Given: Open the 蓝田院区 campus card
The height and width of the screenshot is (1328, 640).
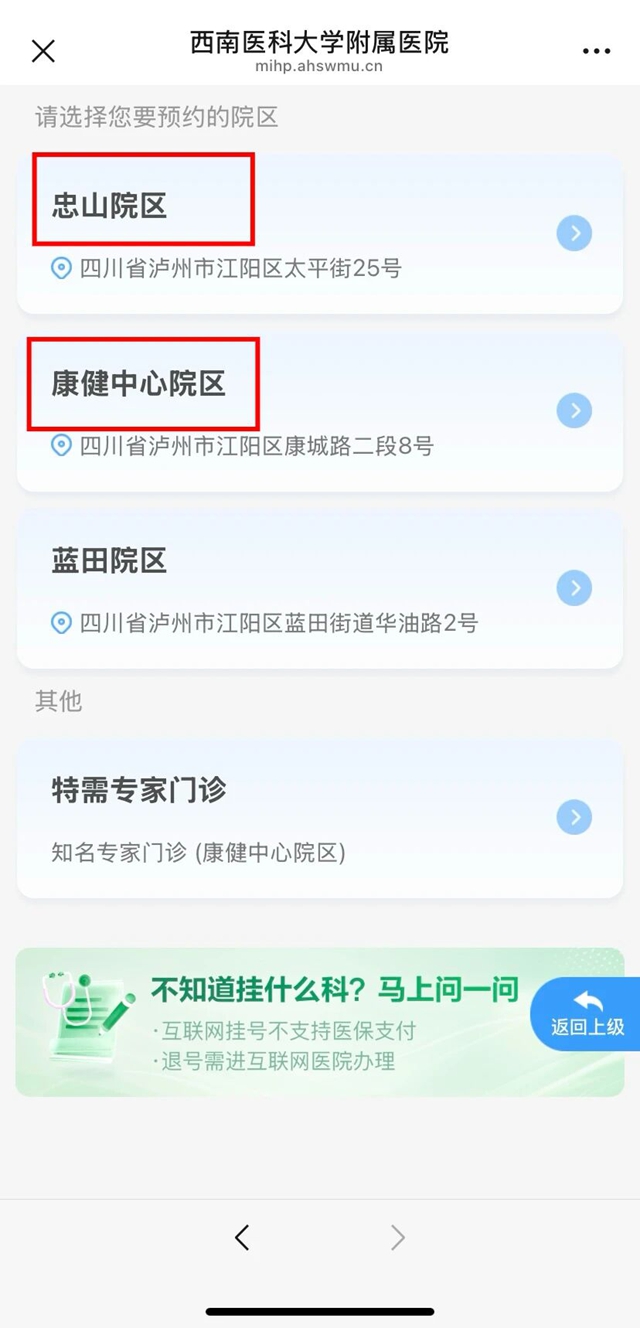Looking at the screenshot, I should pos(319,589).
